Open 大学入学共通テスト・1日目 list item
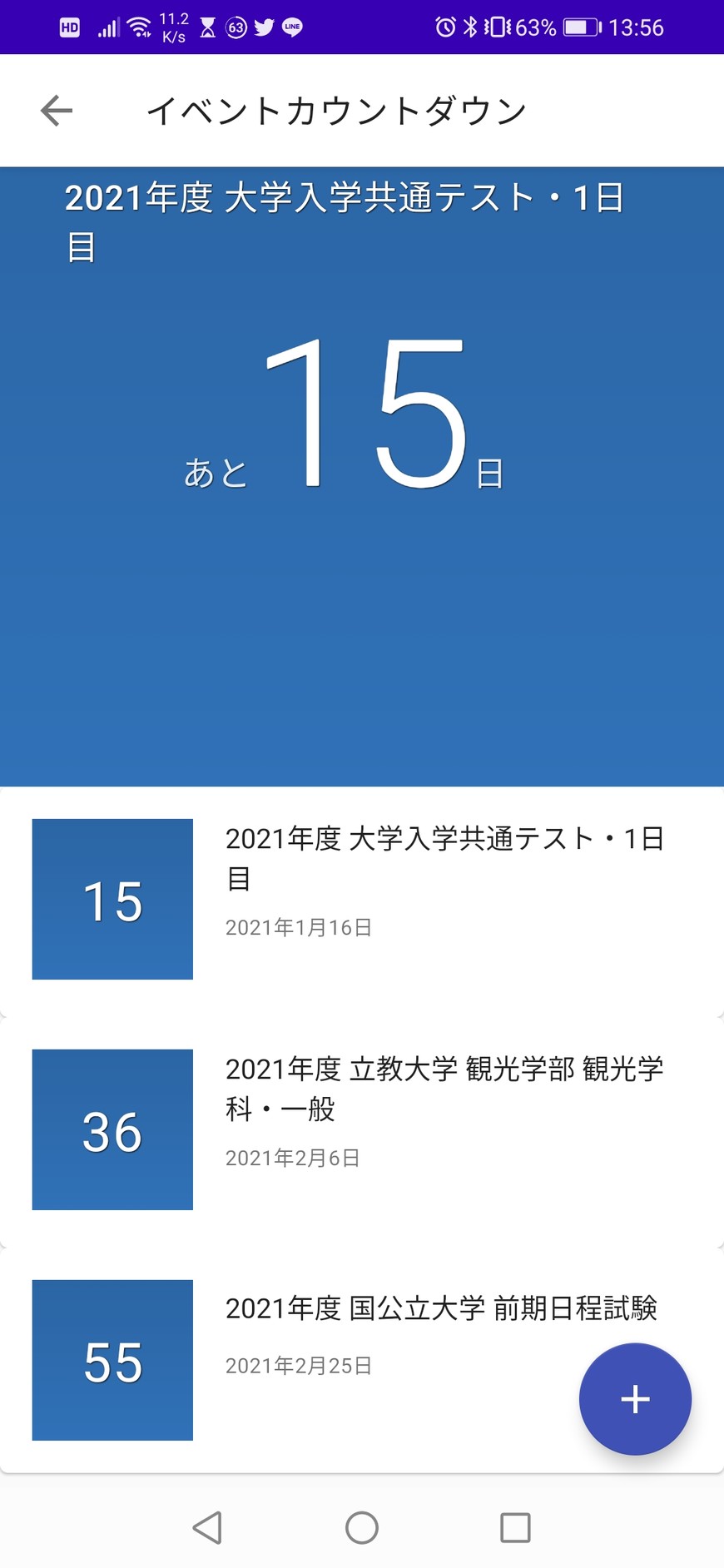The height and width of the screenshot is (1568, 724). [x=361, y=900]
